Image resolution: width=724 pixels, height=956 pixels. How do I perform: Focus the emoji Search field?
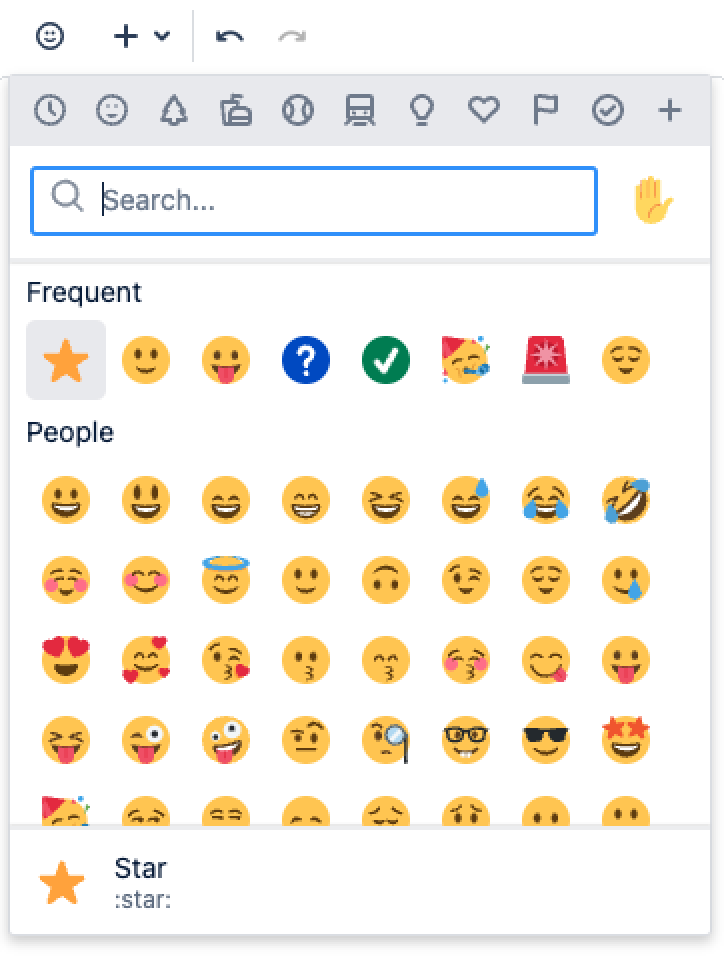330,200
